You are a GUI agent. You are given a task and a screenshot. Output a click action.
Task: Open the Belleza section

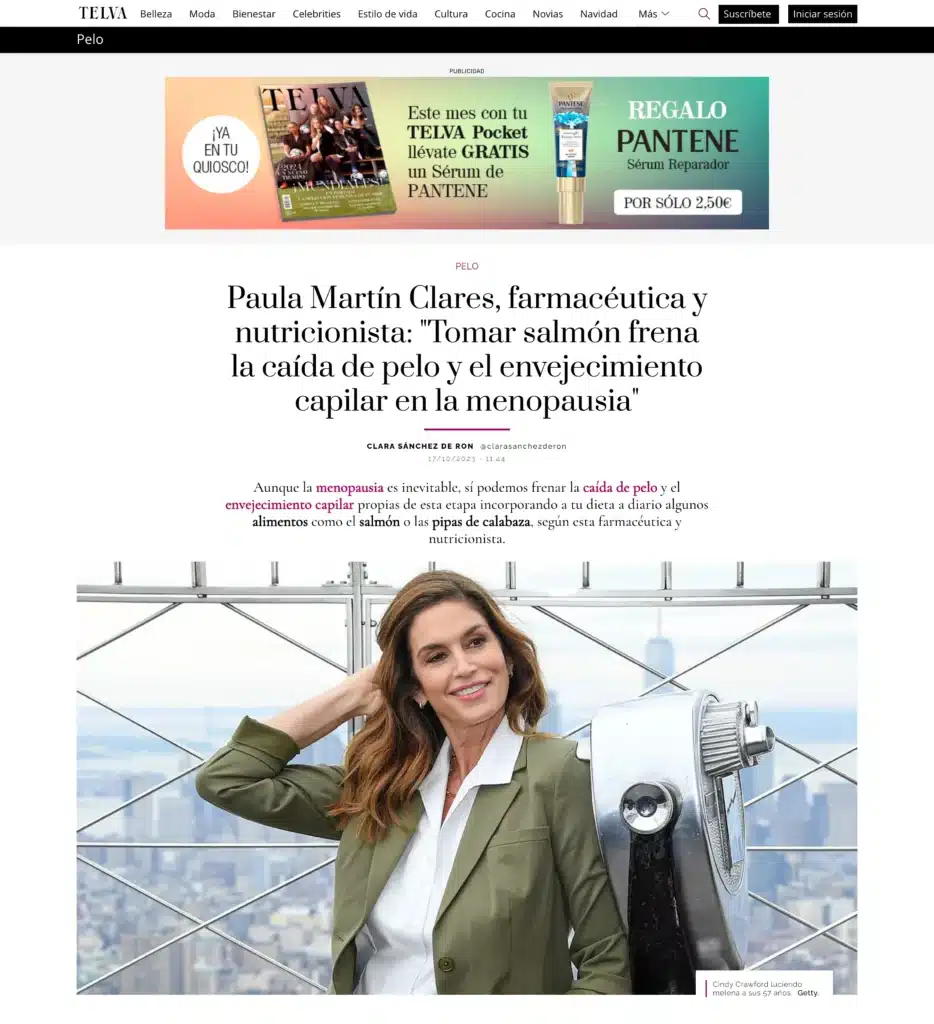pos(156,14)
